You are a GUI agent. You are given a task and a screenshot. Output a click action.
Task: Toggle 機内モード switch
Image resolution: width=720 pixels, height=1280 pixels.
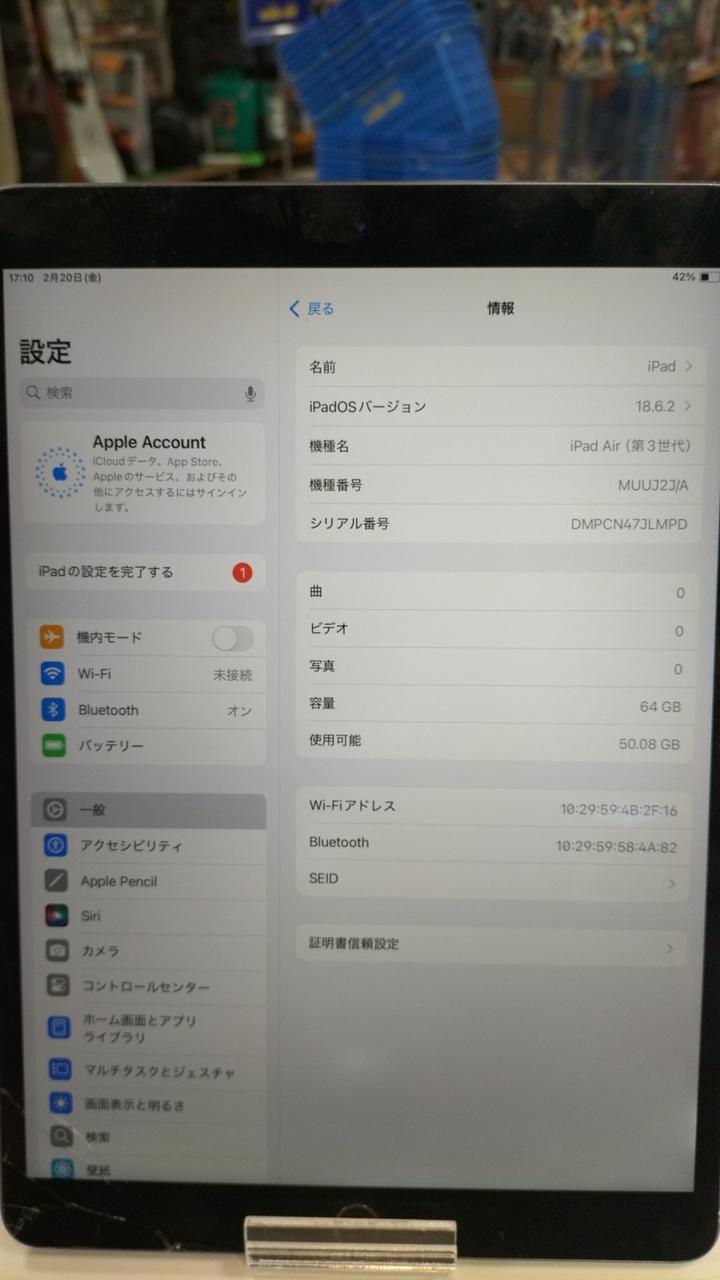(x=233, y=638)
